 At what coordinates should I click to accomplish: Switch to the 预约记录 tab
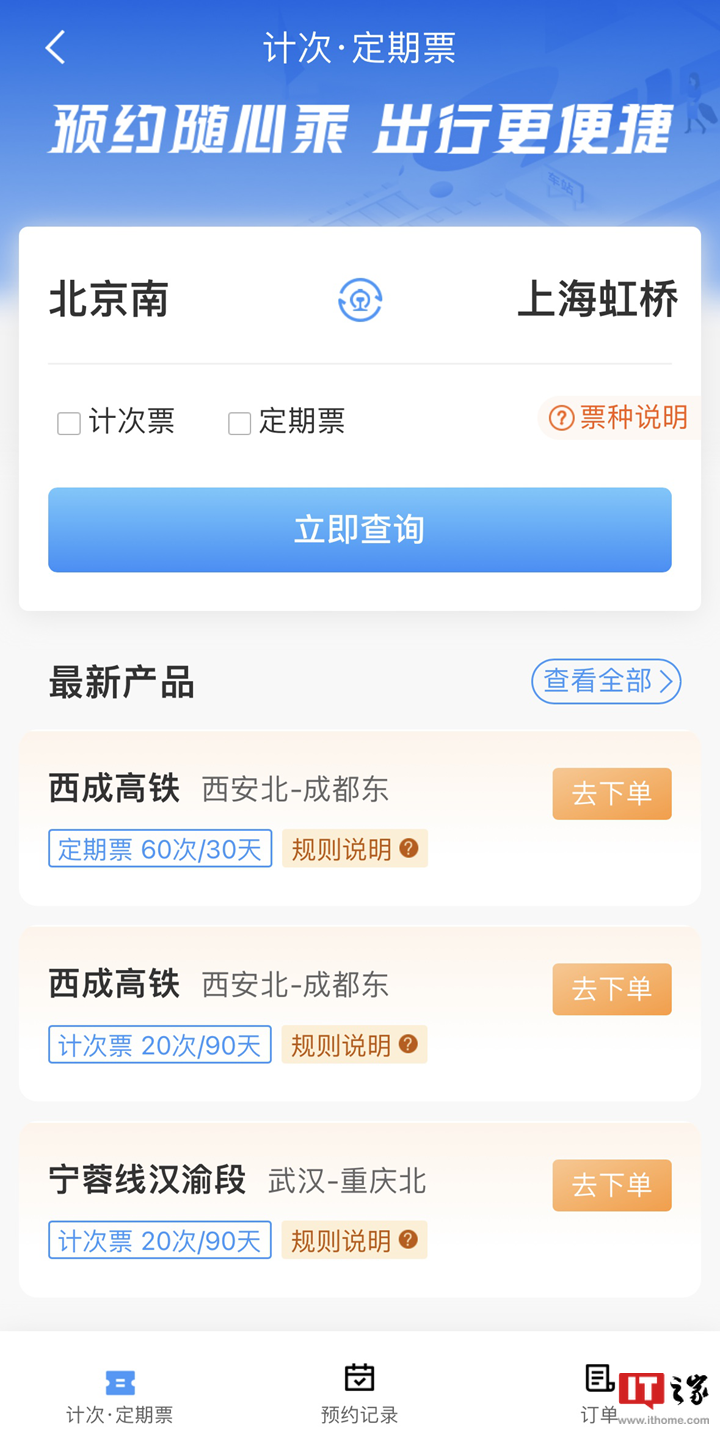[x=360, y=1393]
